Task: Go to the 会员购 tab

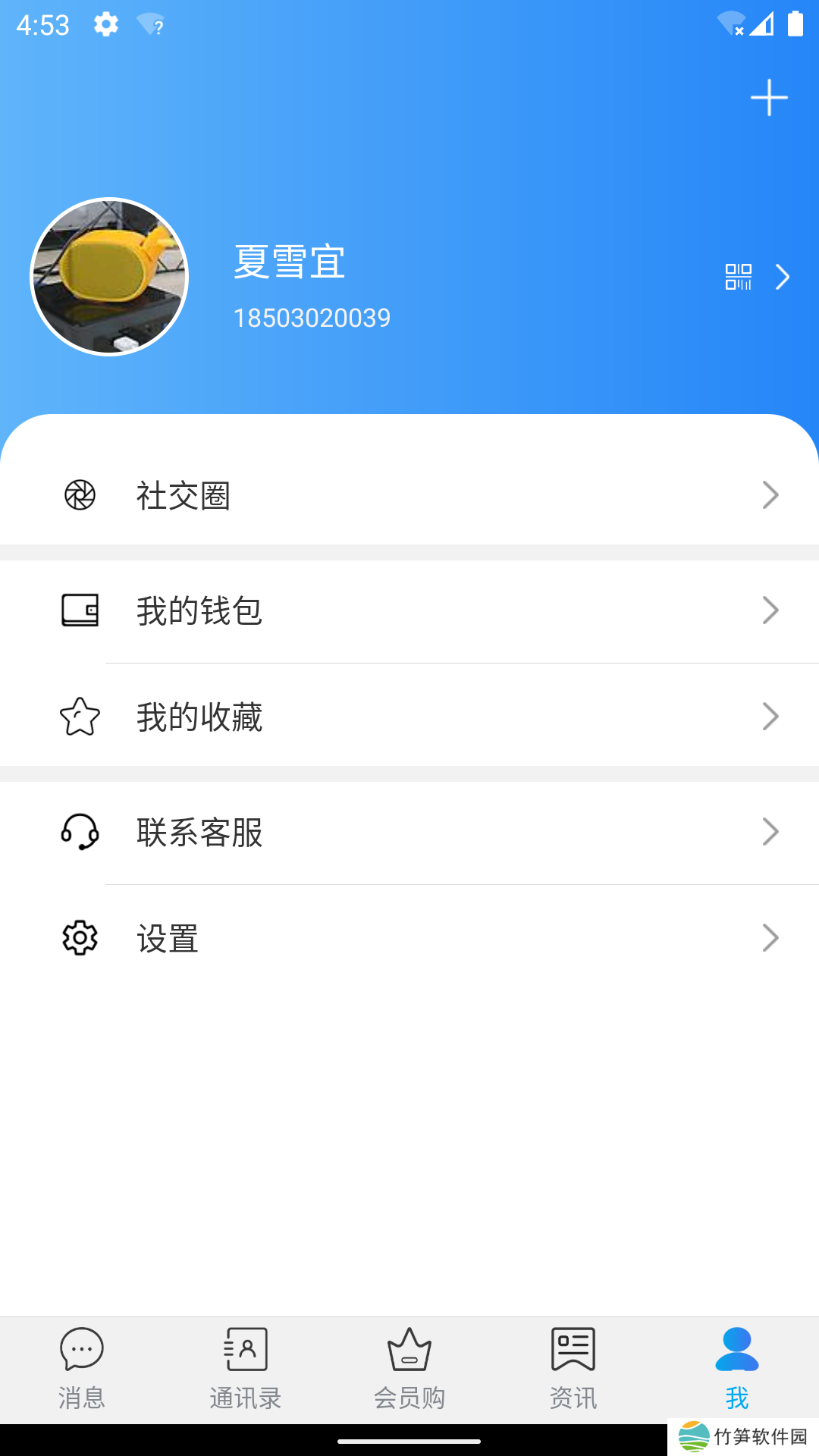Action: [409, 1368]
